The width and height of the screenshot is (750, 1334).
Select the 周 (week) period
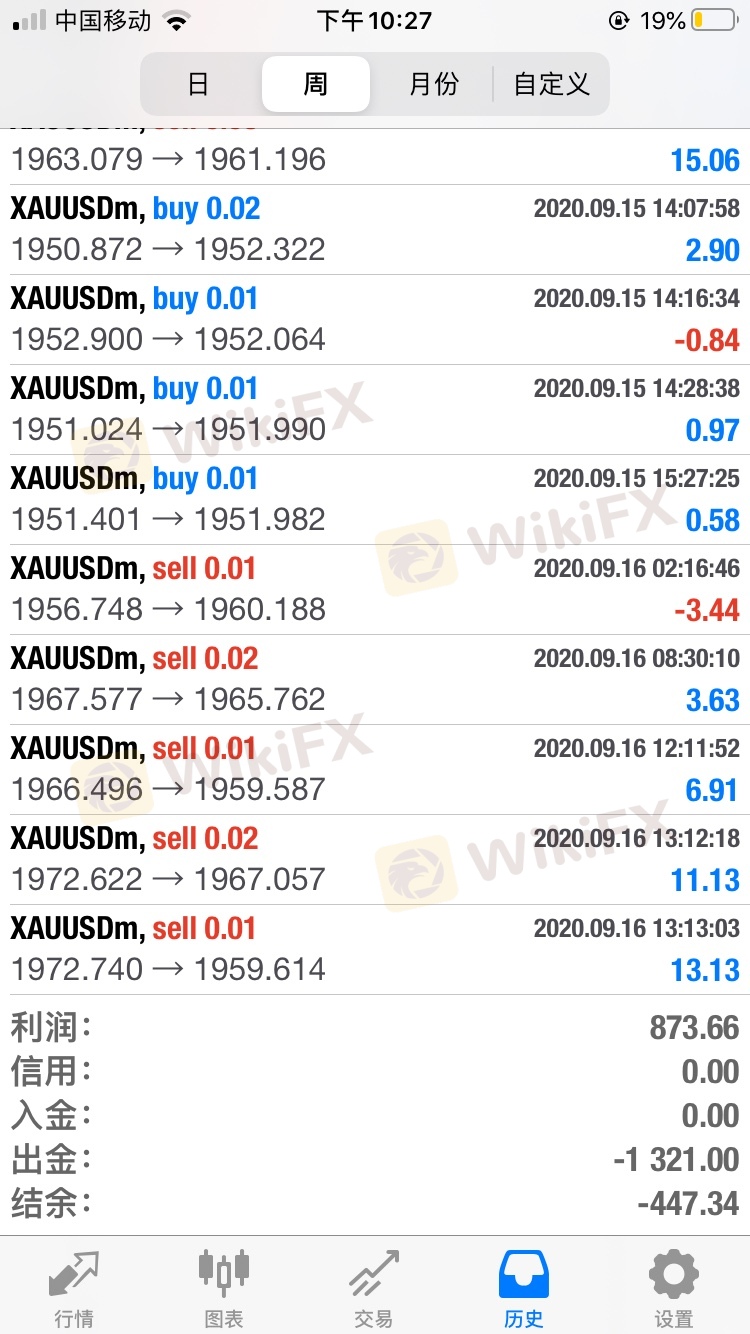(316, 84)
